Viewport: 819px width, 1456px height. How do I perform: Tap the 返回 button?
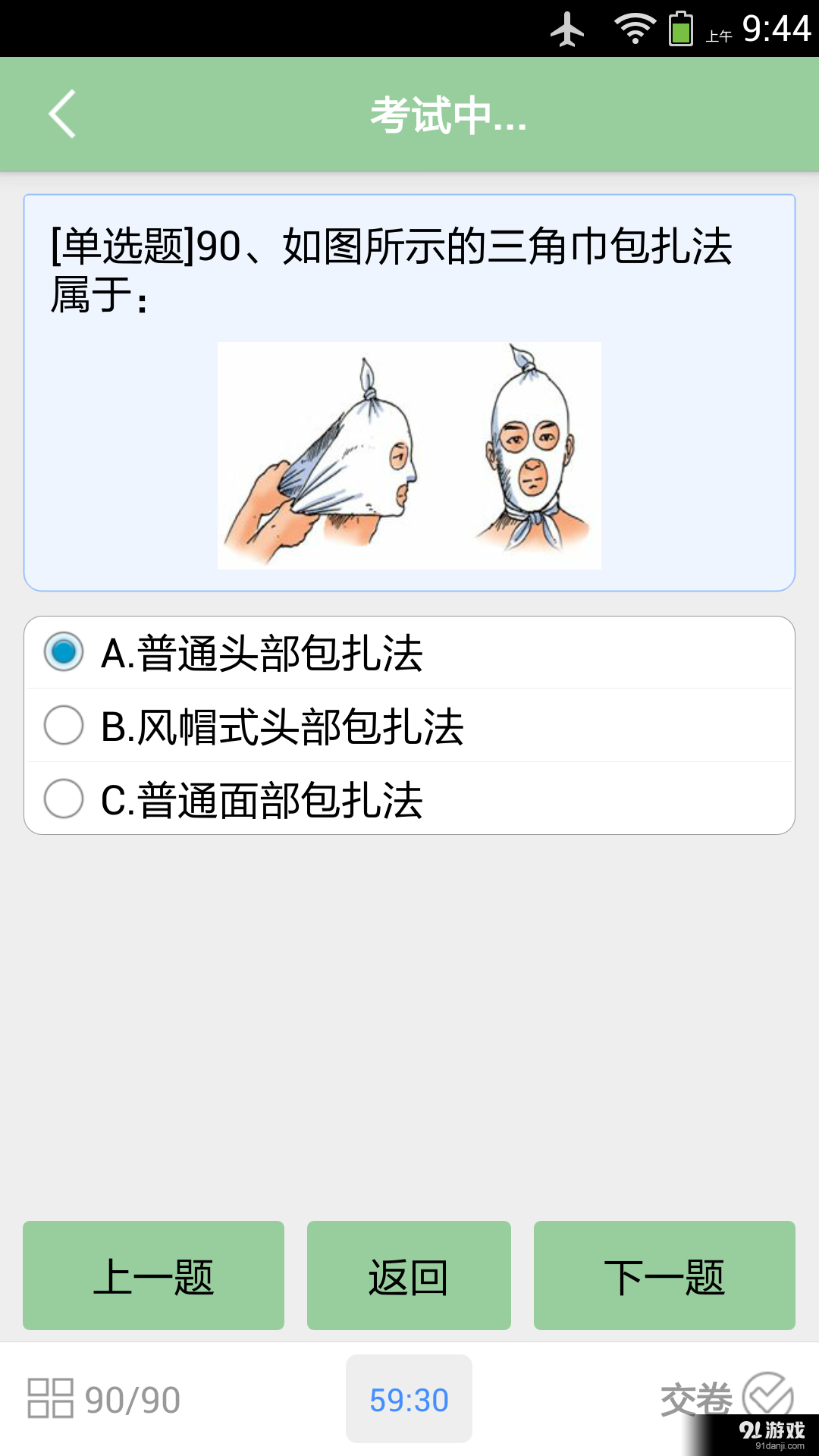tap(409, 1276)
